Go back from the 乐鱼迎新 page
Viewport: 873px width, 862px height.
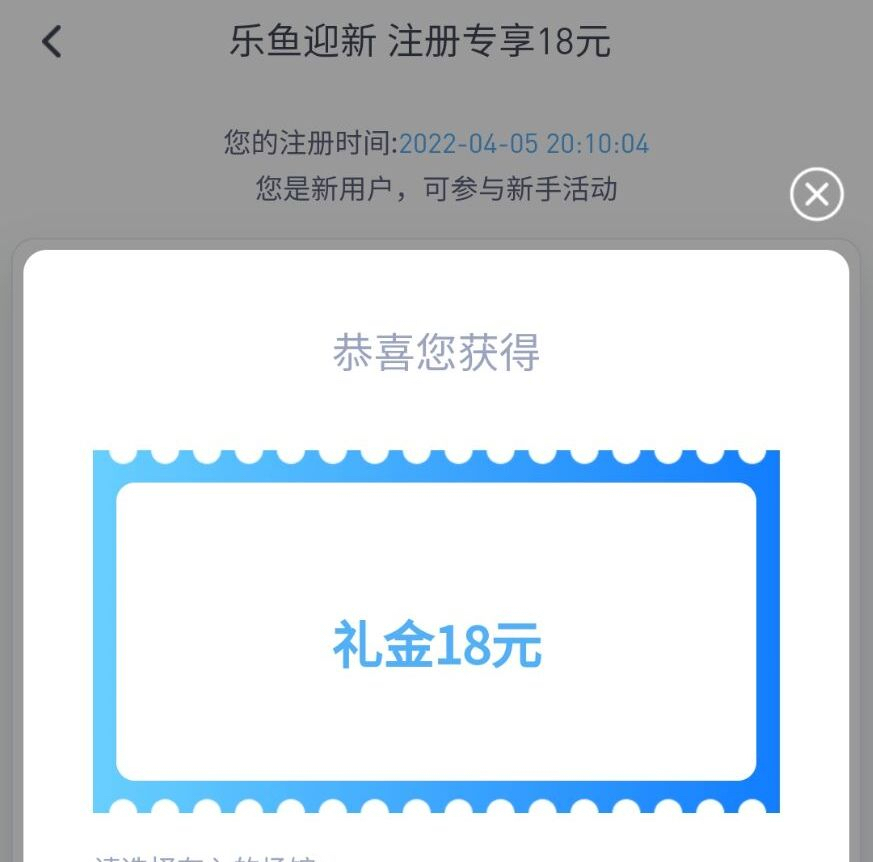(x=52, y=42)
